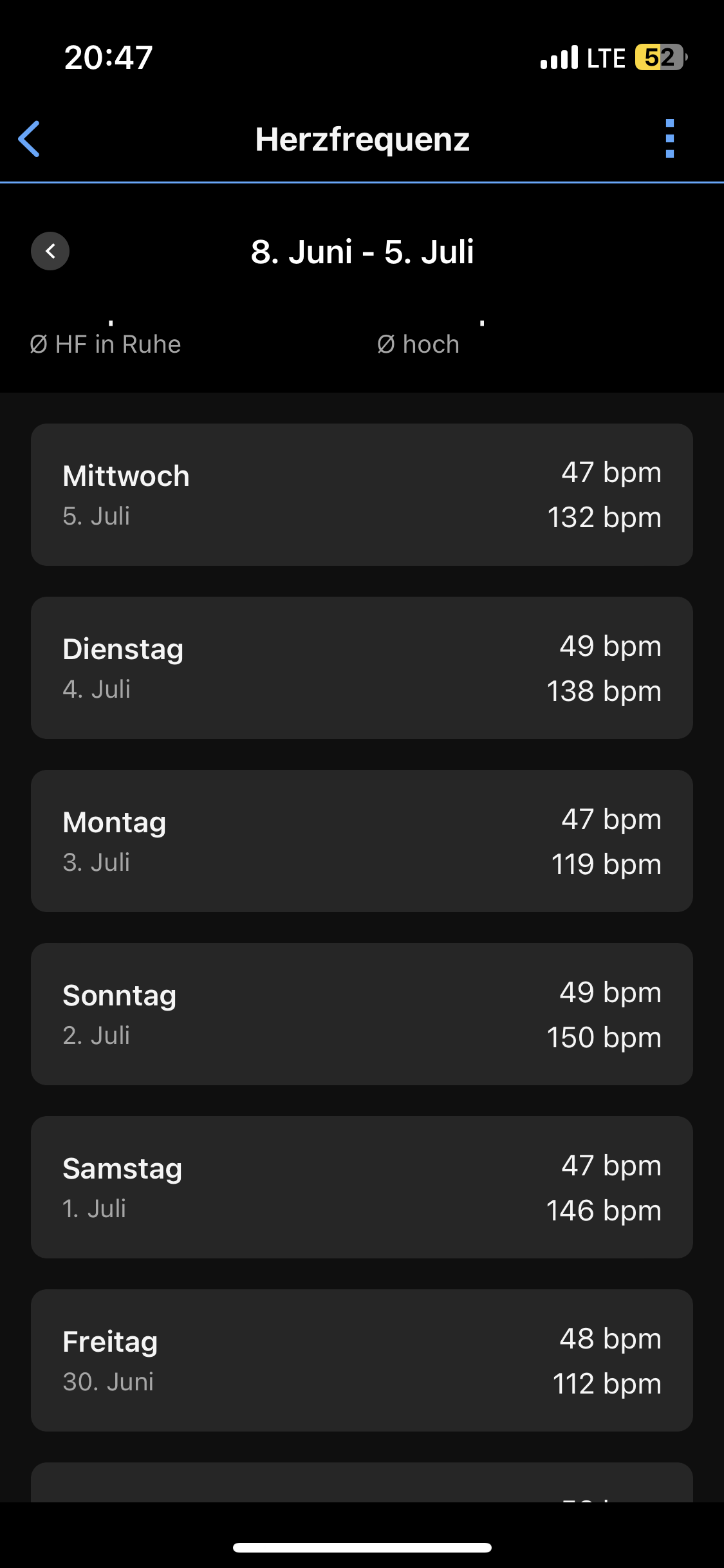This screenshot has height=1568, width=724.
Task: View Montag 3. Juli heart rate card
Action: click(x=362, y=841)
